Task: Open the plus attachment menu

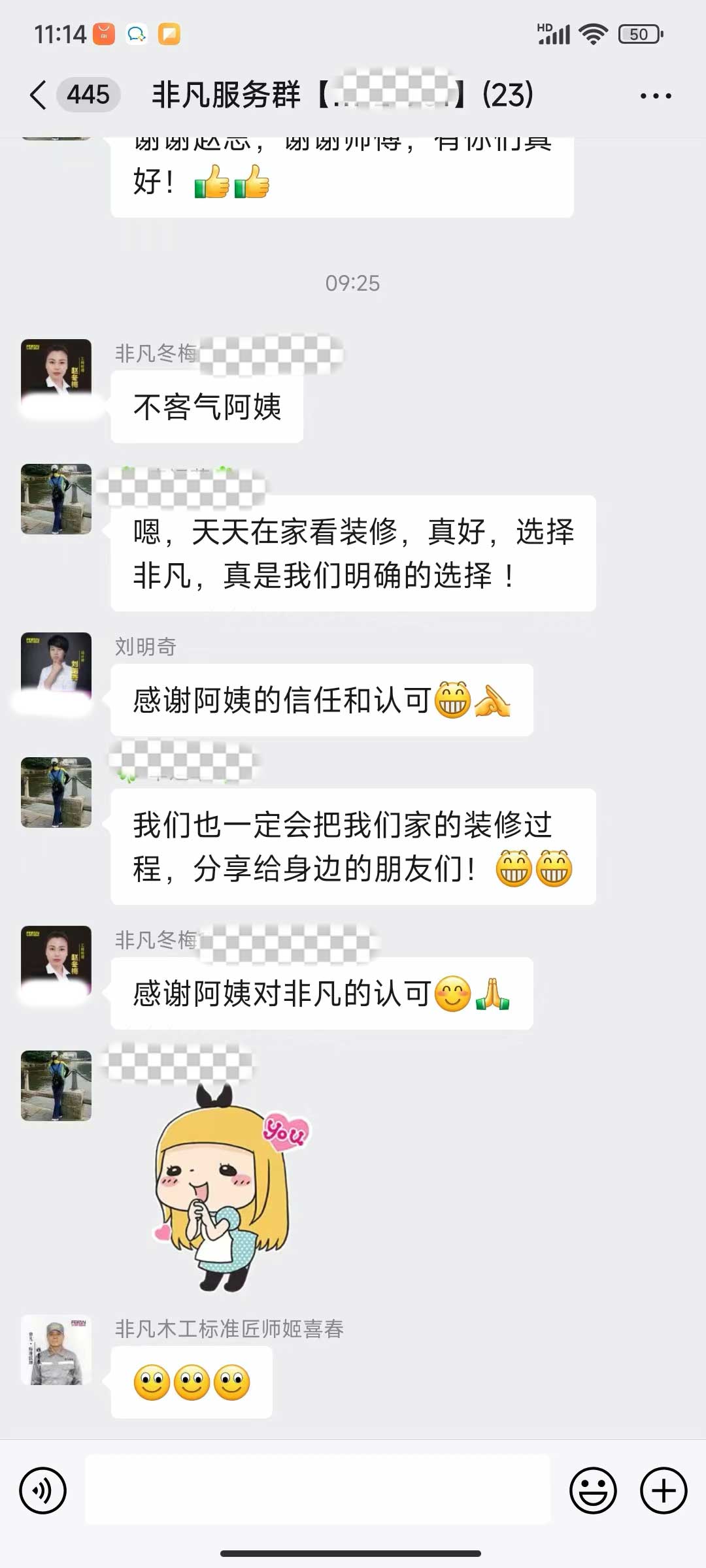Action: (x=664, y=1490)
